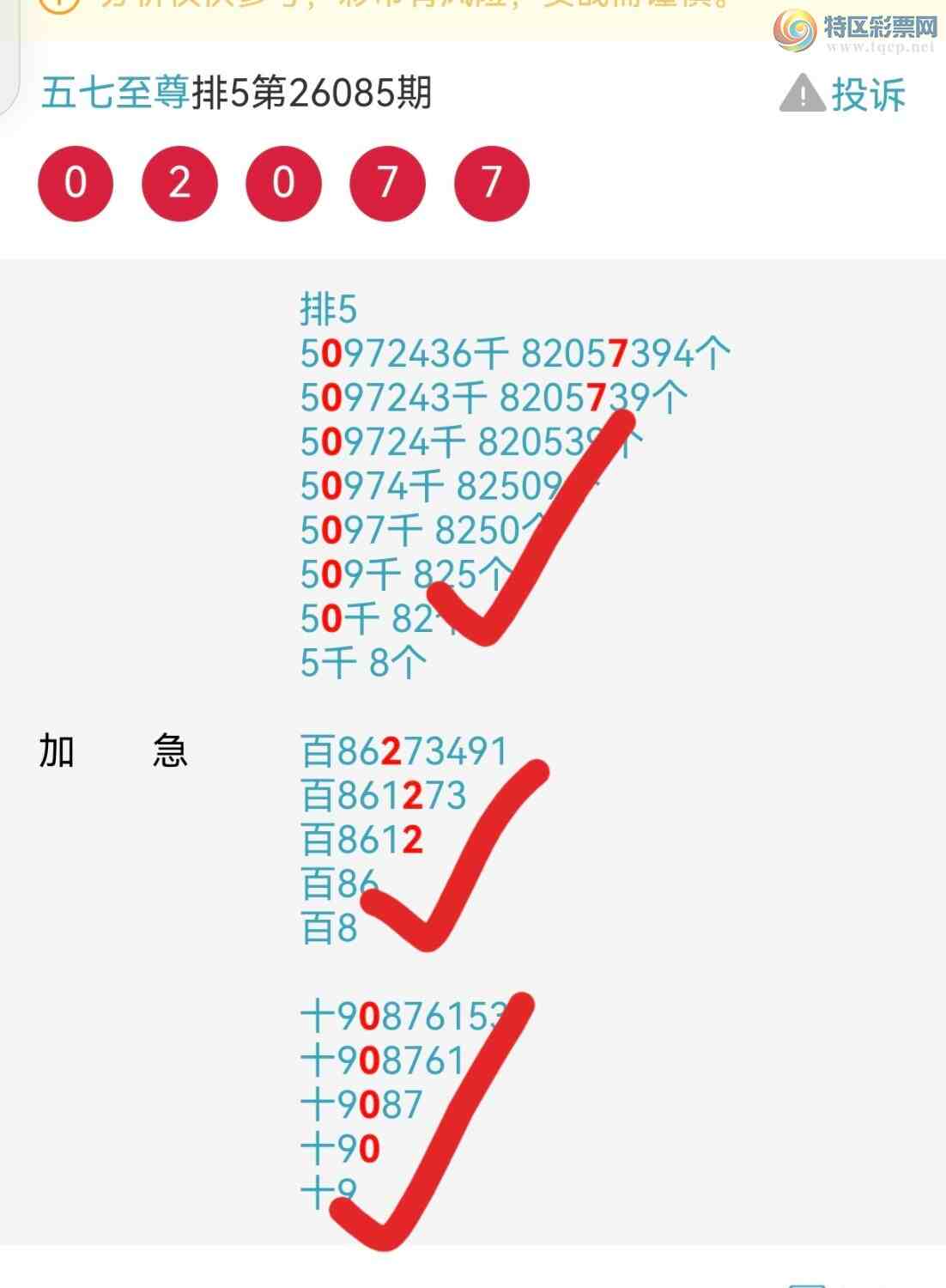This screenshot has width=946, height=1288.
Task: Click the gradient swirl color emblem in logo
Action: coord(794,28)
